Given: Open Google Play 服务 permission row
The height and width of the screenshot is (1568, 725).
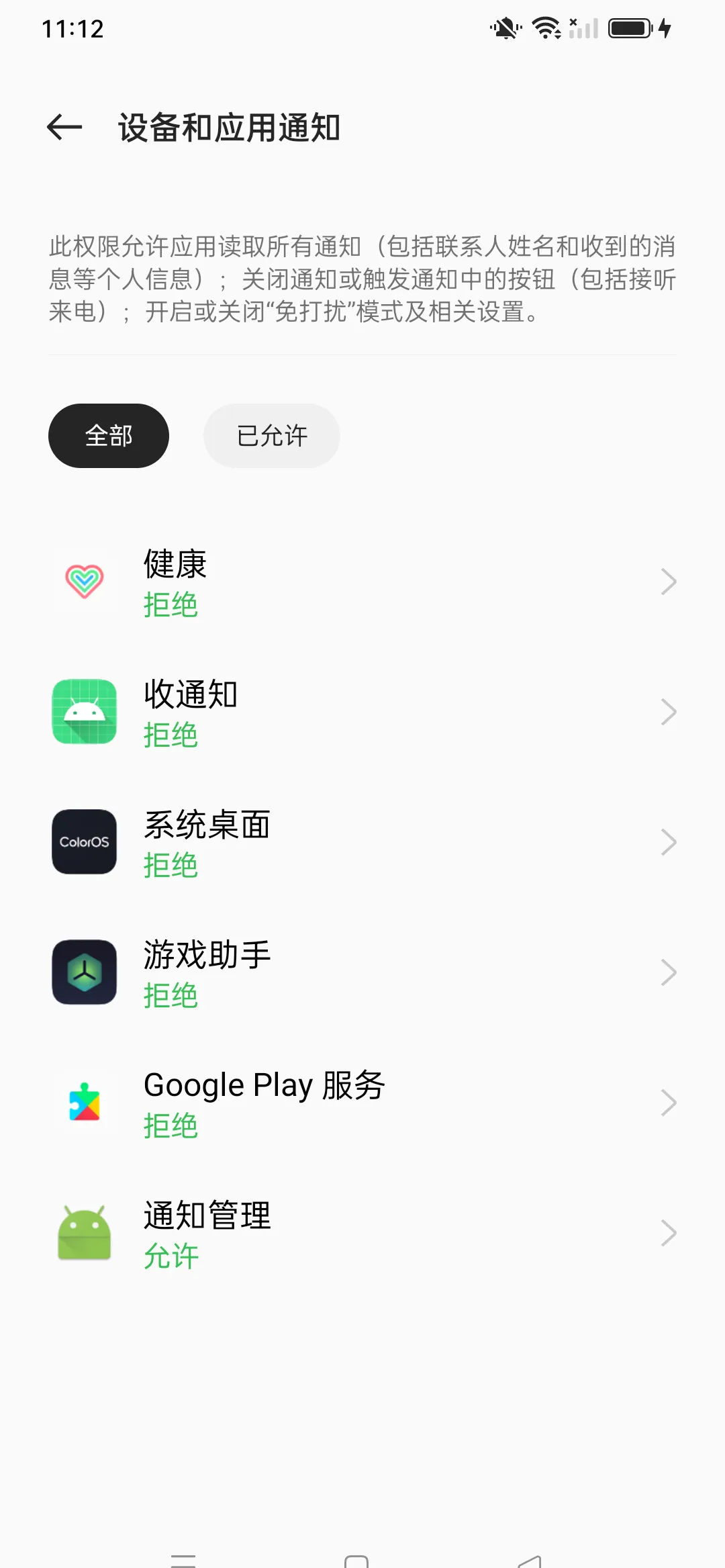Looking at the screenshot, I should point(362,1103).
